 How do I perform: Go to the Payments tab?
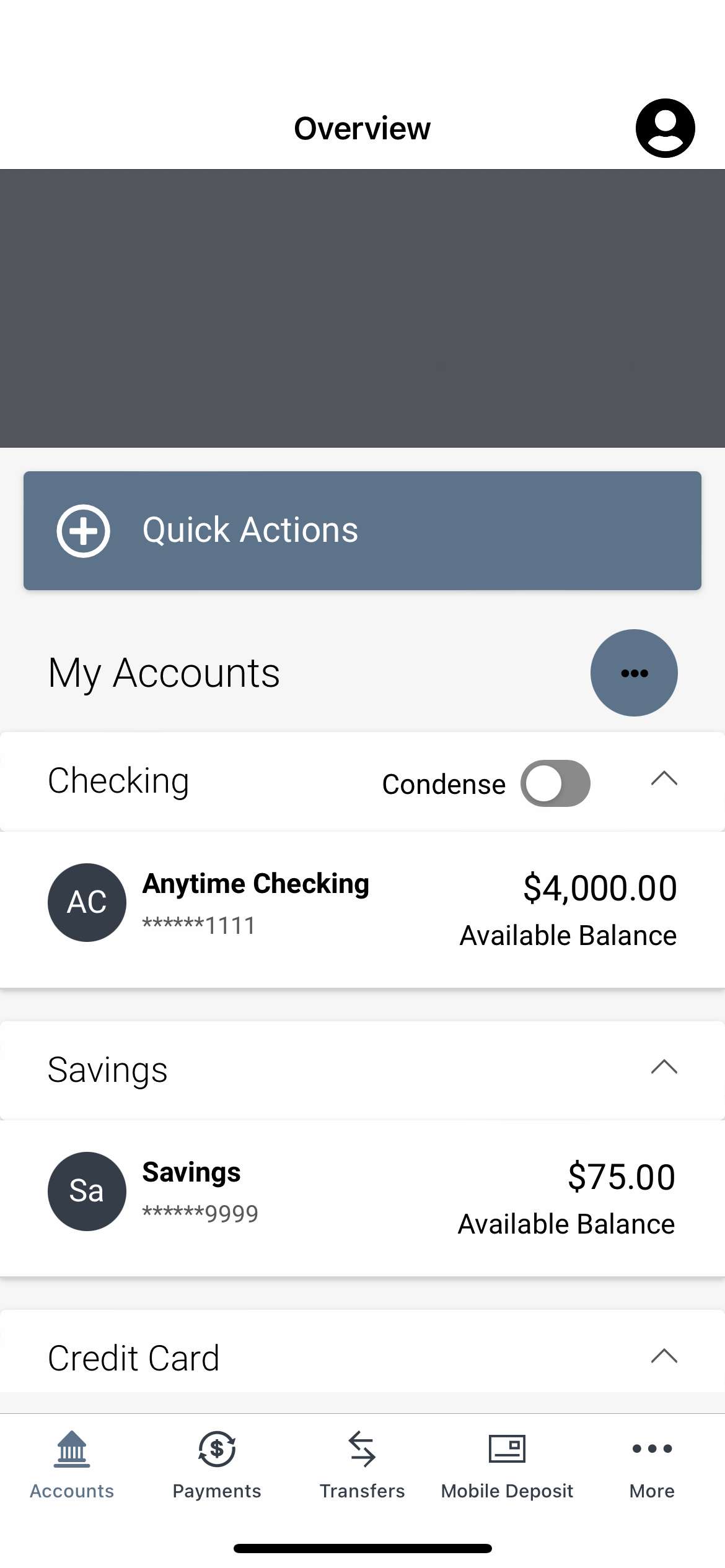pos(217,1464)
